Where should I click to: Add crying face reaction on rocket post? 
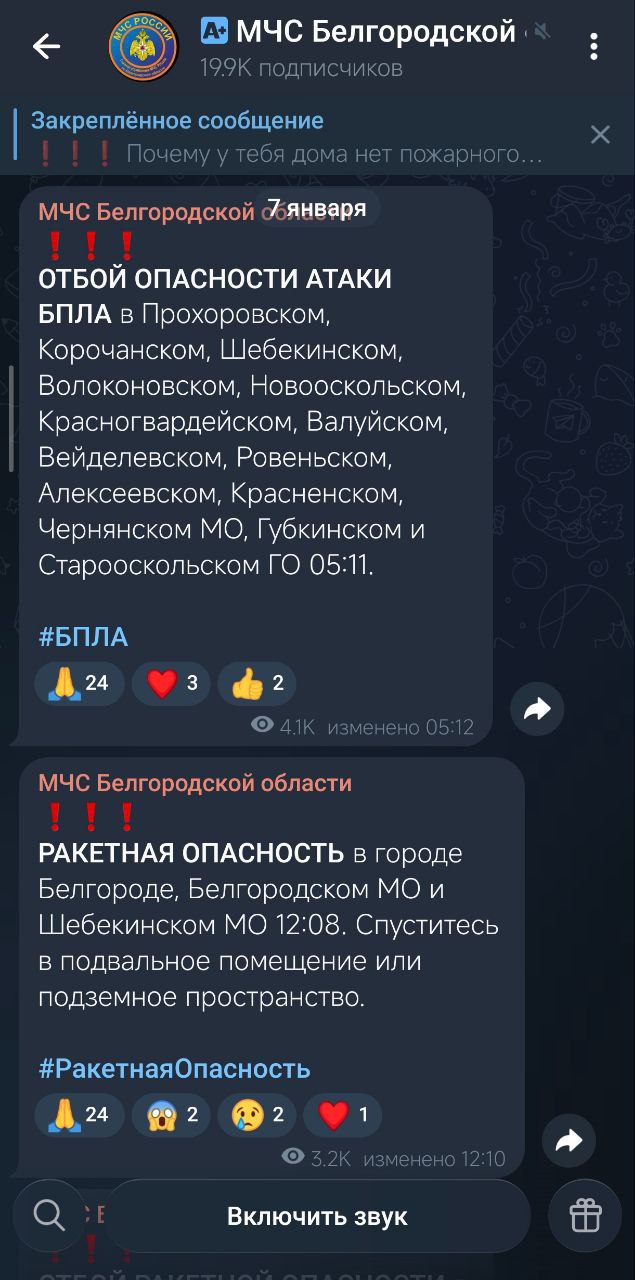(258, 1114)
